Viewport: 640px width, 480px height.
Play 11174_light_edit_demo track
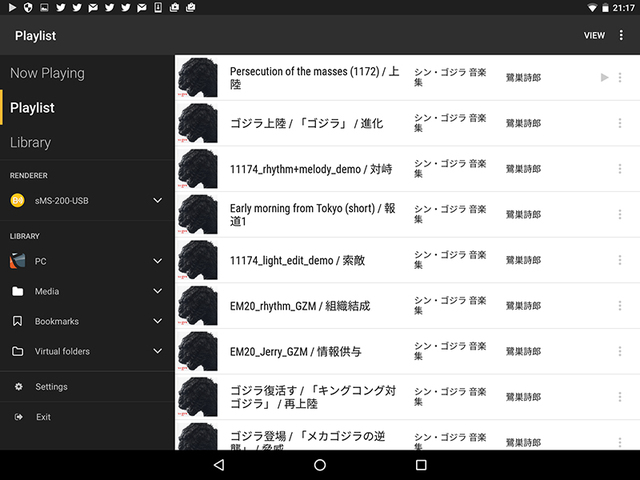tap(297, 260)
